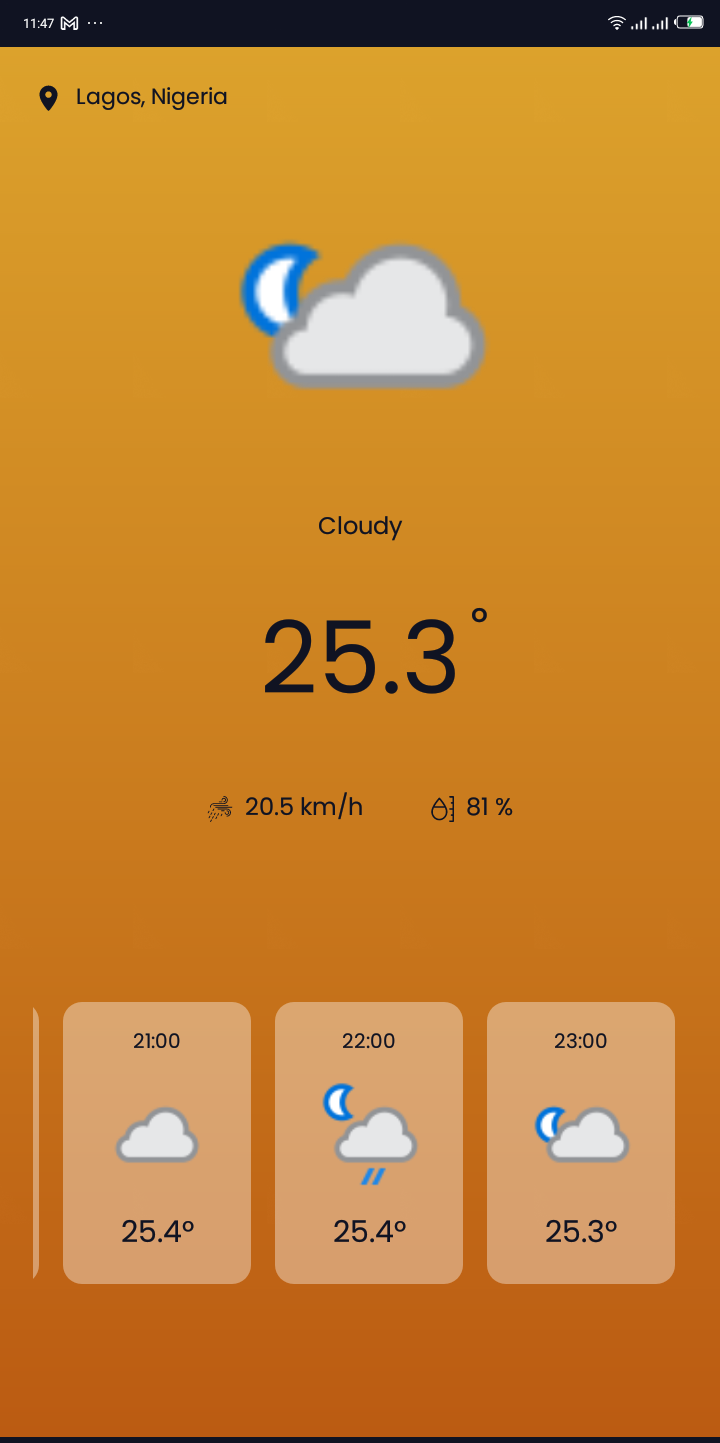Screen dimensions: 720x1443
Task: Tap the location pin icon
Action: 49,96
